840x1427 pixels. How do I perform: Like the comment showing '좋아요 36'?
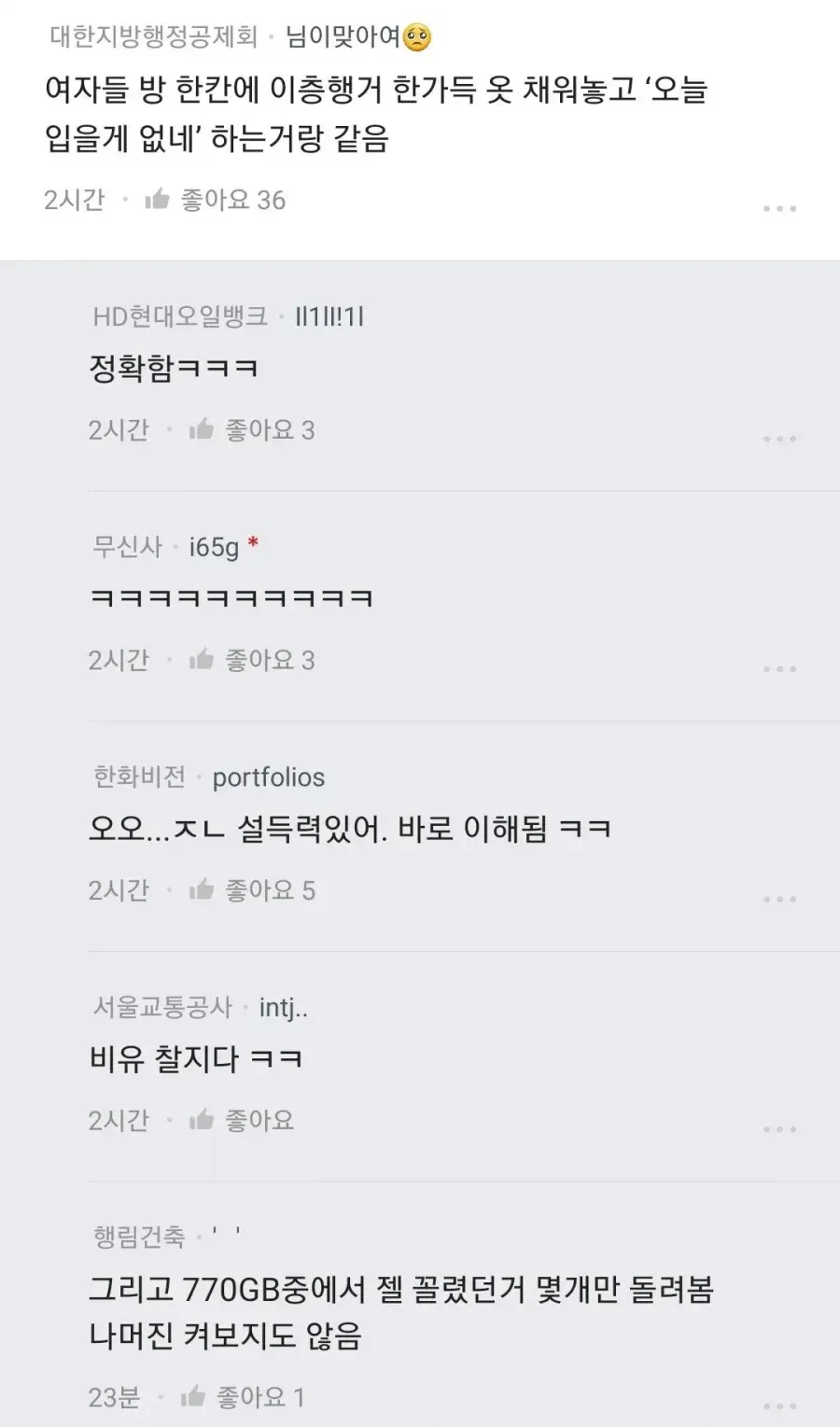click(x=234, y=199)
